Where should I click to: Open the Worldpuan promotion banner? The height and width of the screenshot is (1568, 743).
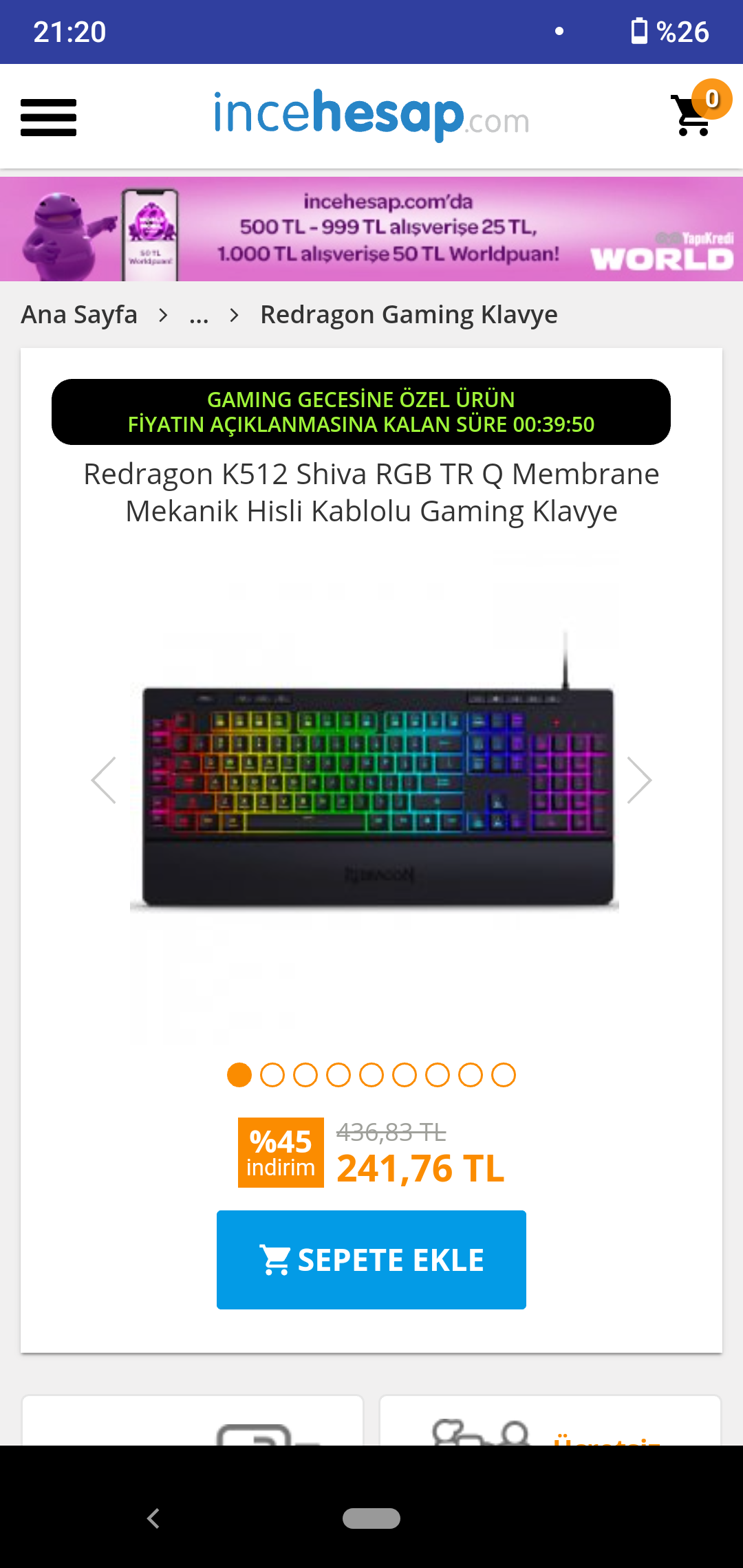pos(371,229)
